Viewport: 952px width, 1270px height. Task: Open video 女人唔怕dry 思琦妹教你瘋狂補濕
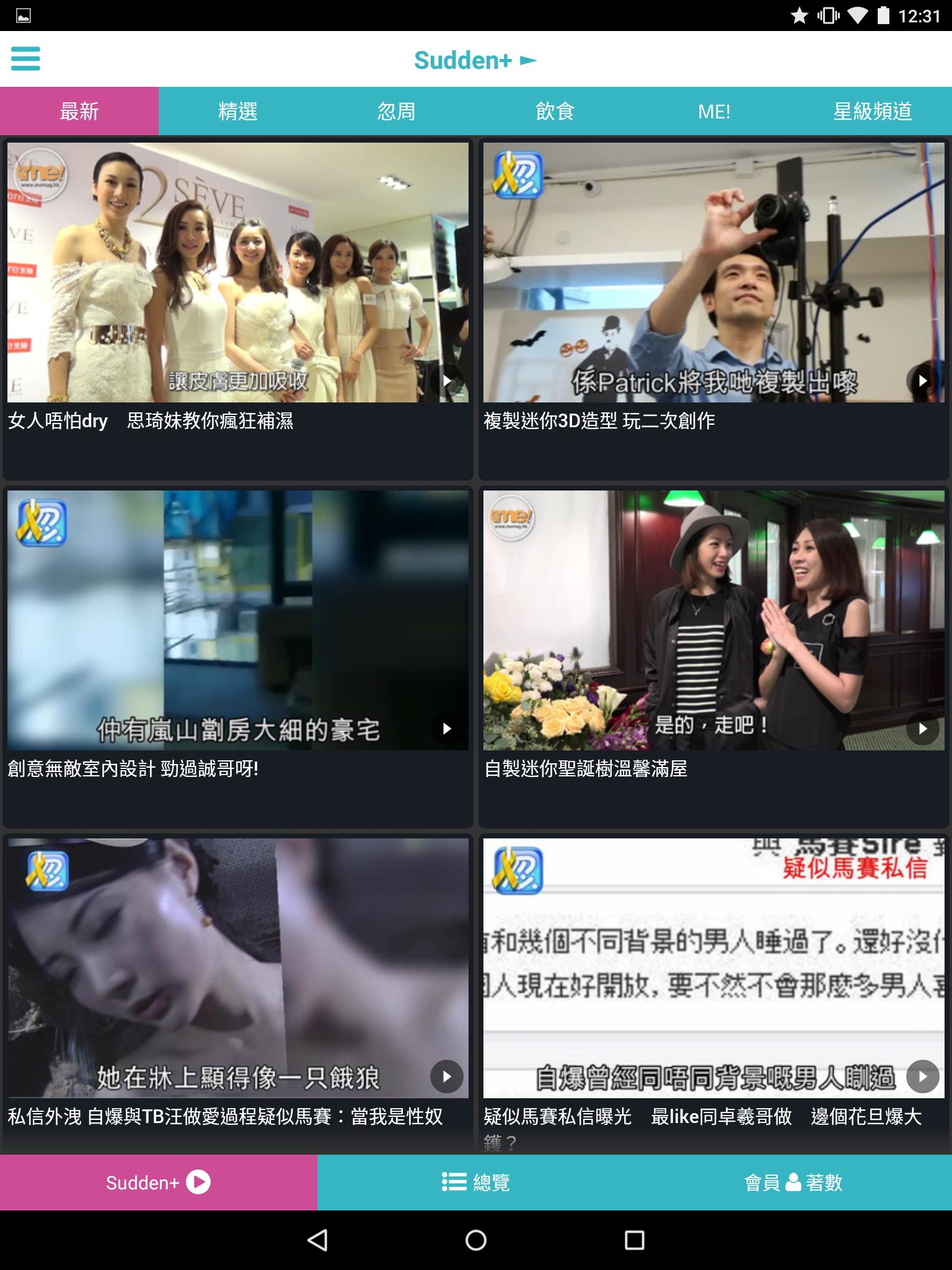pos(238,273)
